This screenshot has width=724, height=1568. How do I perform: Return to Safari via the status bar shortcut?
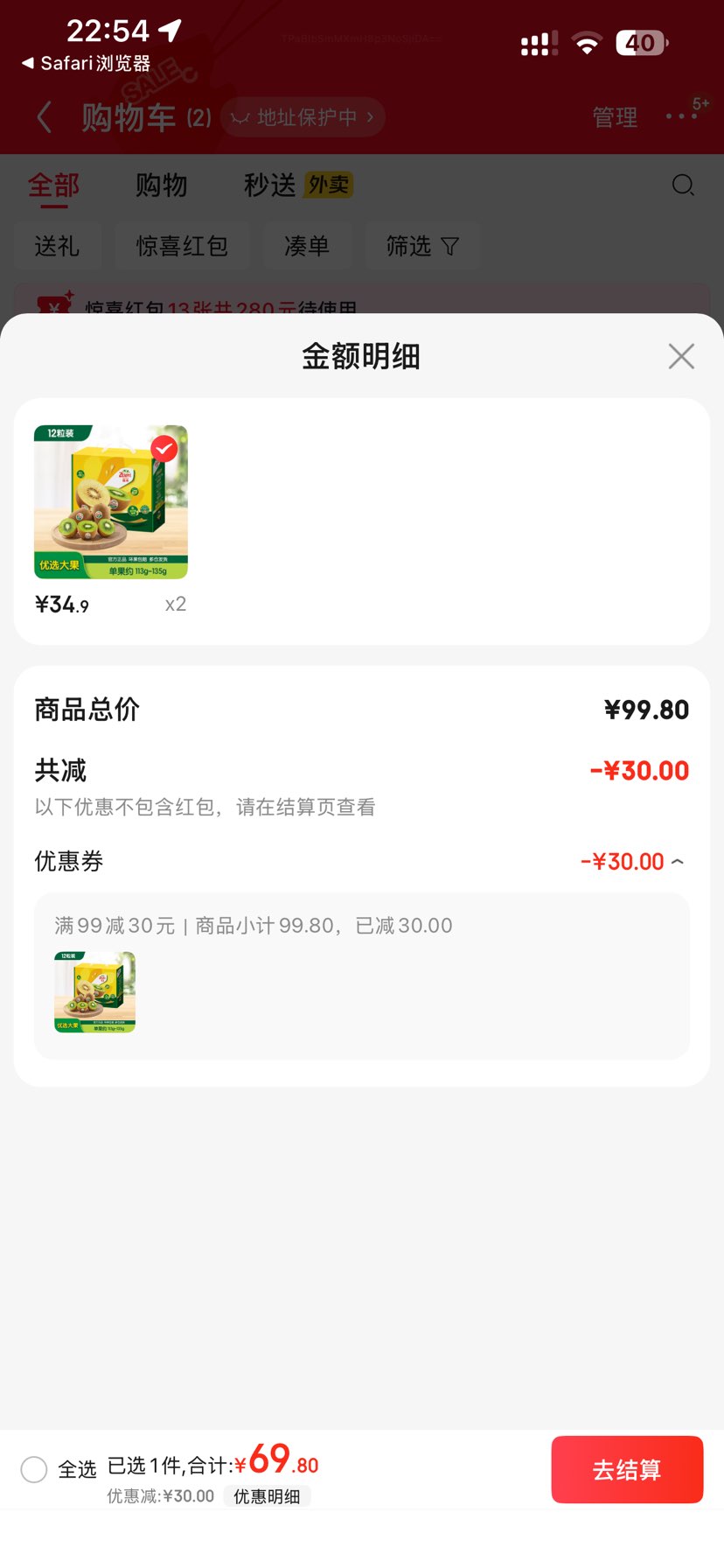[87, 63]
